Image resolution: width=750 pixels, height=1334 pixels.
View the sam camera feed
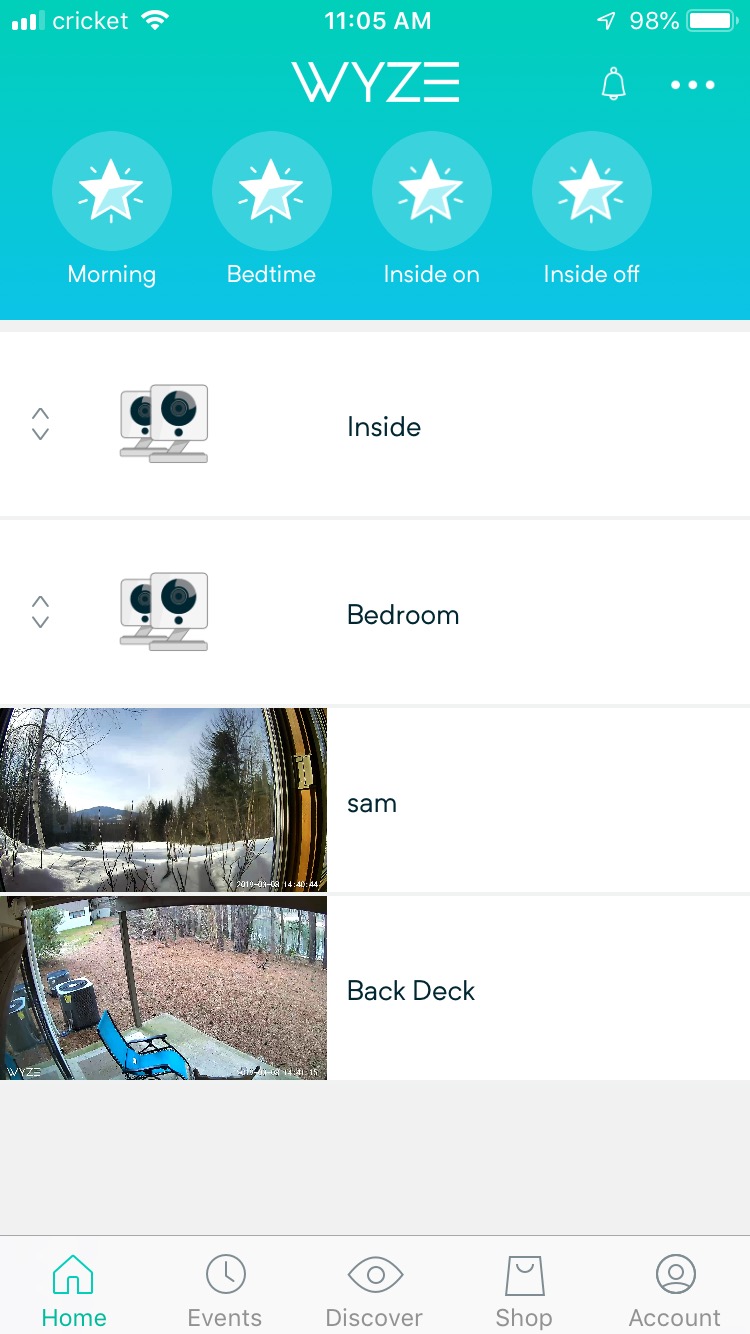[x=163, y=800]
